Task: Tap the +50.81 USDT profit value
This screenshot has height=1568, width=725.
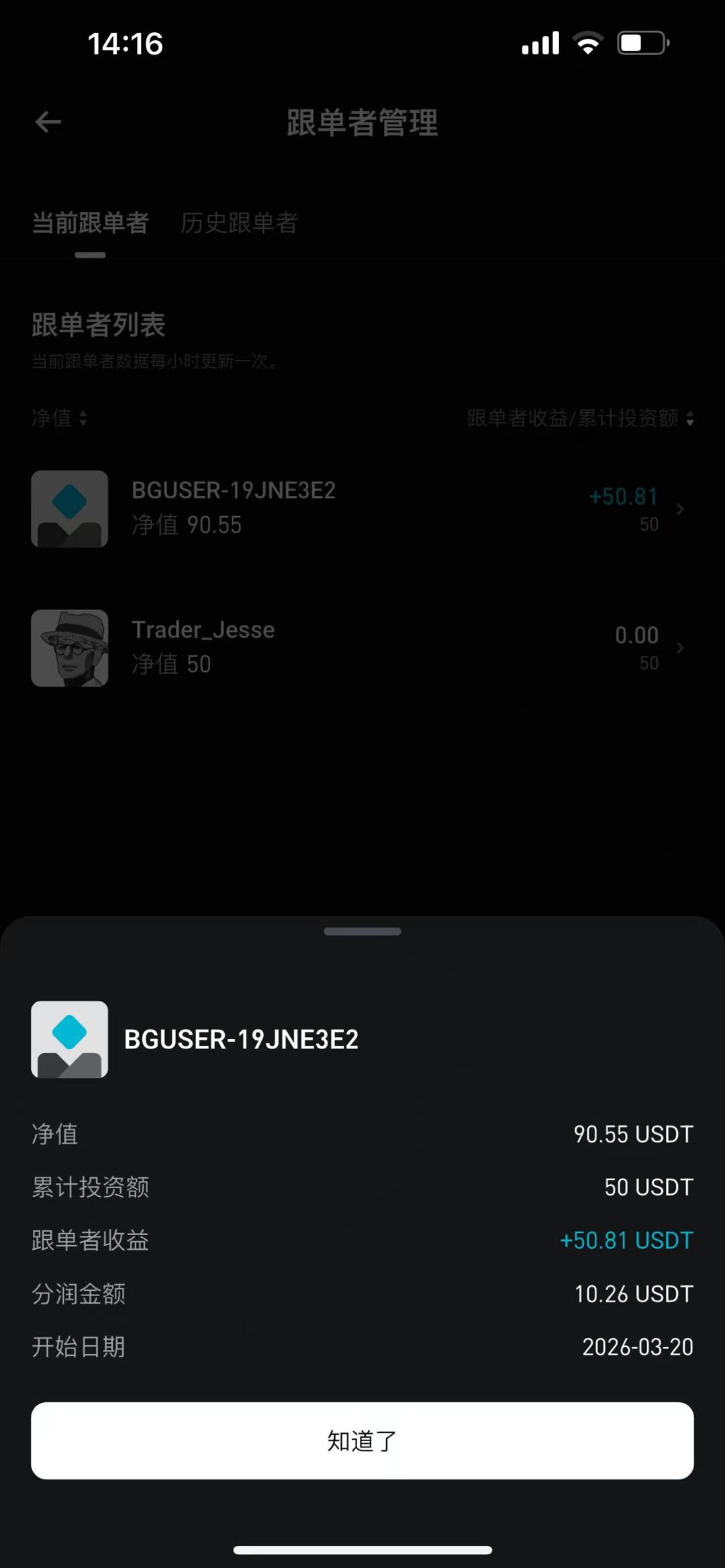Action: (x=626, y=1240)
